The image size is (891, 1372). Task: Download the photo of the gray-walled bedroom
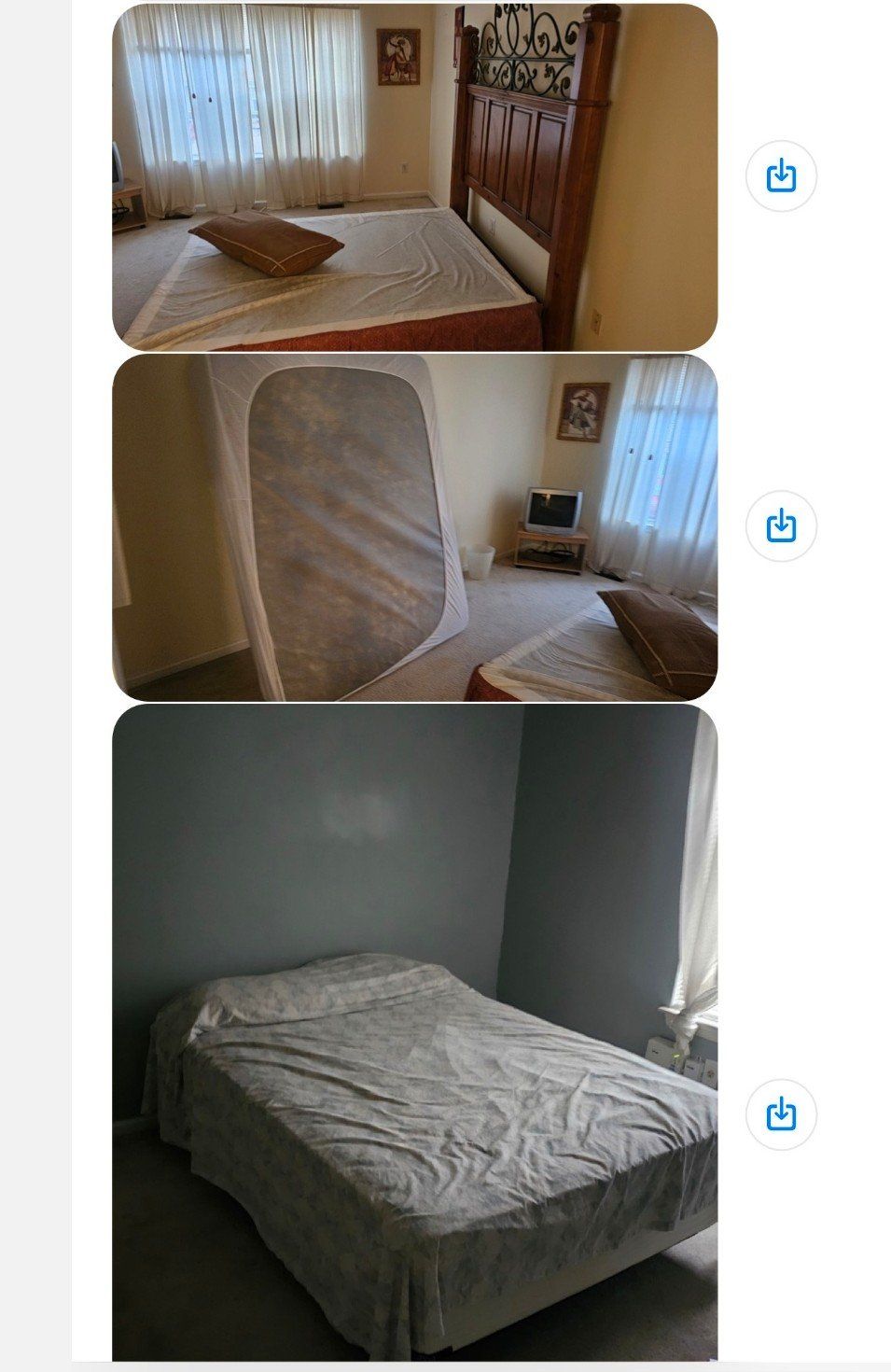[x=781, y=1114]
